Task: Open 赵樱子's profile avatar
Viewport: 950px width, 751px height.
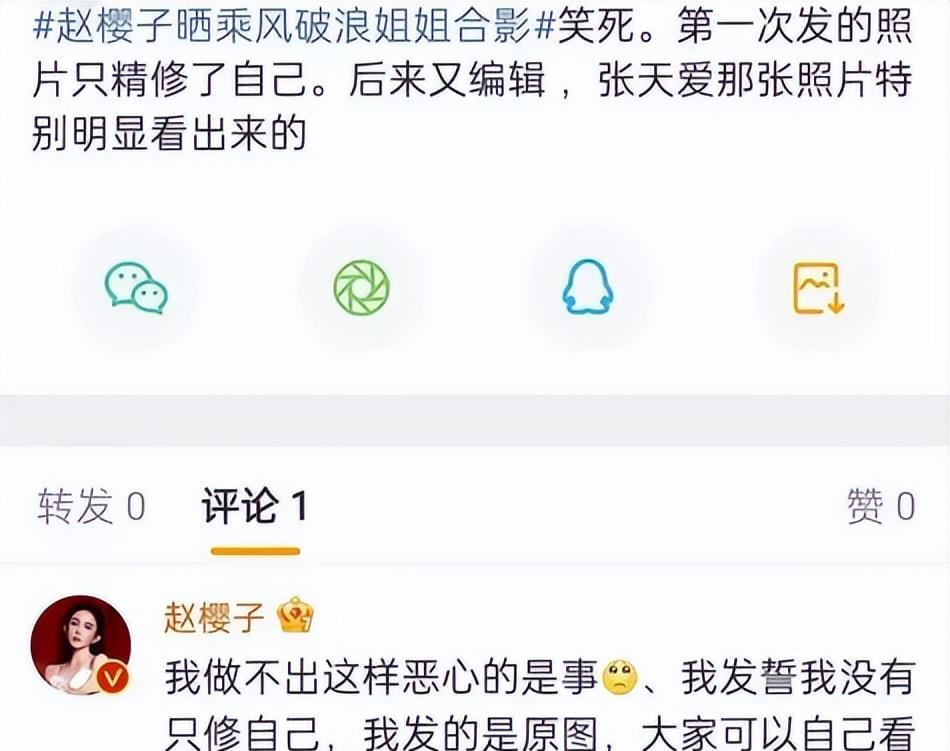Action: point(81,645)
